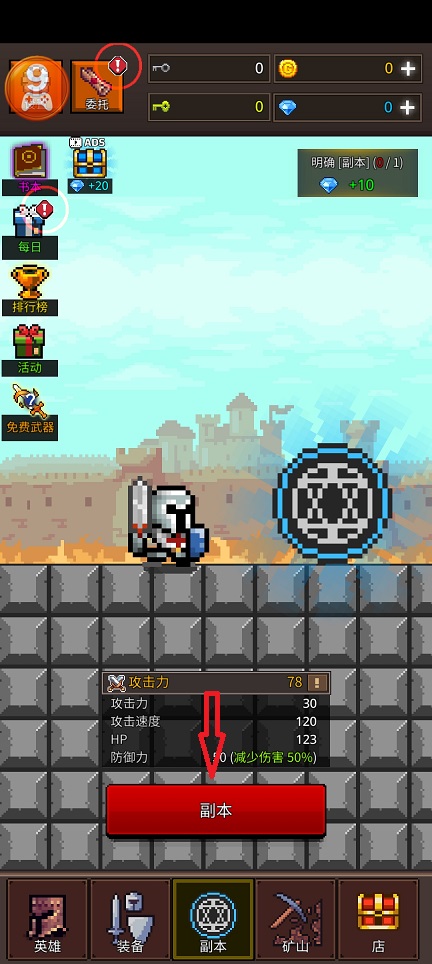Image resolution: width=432 pixels, height=964 pixels.
Task: Open the 活动 events gift
Action: click(x=29, y=350)
